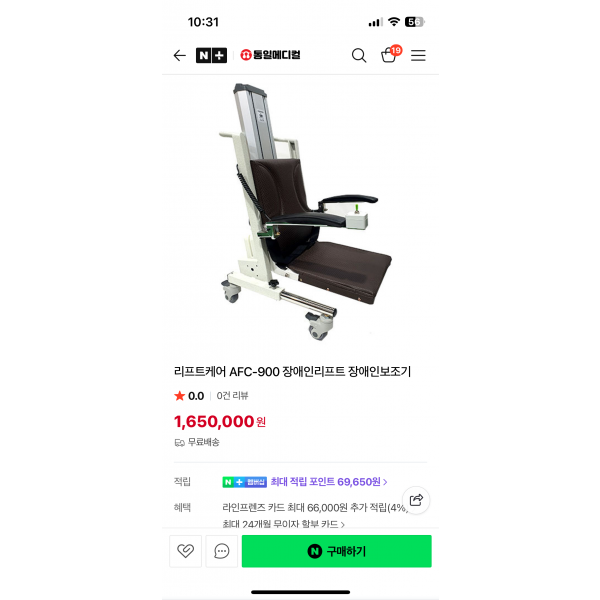
Task: Open Naver Plus store home logo
Action: click(211, 56)
